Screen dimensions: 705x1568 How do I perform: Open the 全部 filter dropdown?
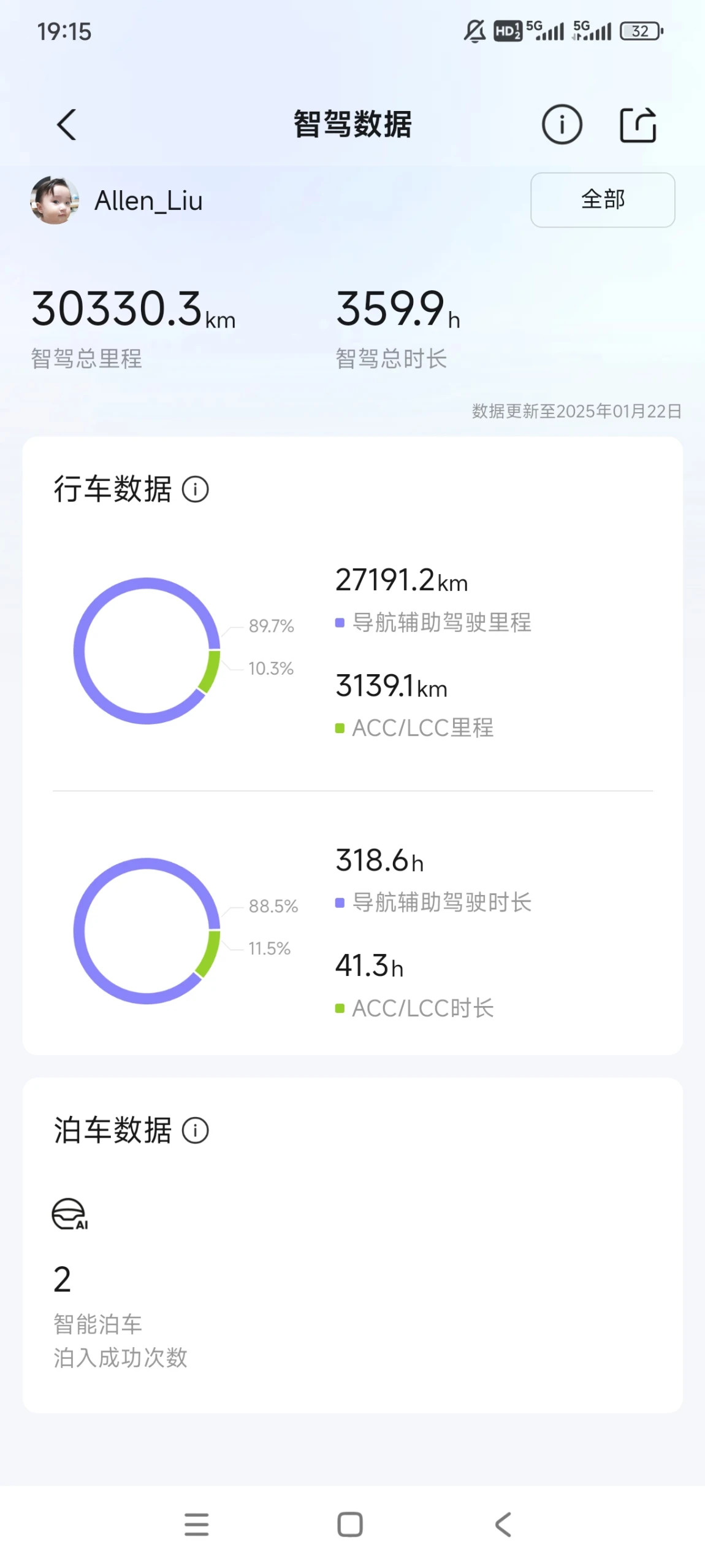pyautogui.click(x=603, y=200)
